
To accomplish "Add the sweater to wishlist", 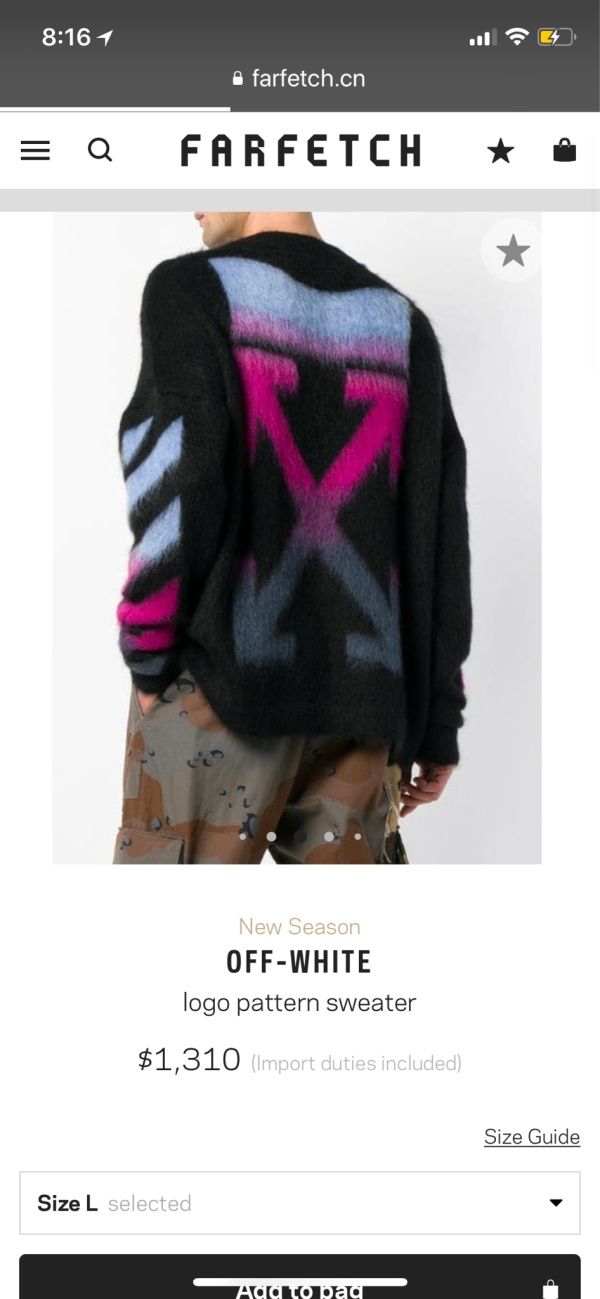I will (x=513, y=251).
